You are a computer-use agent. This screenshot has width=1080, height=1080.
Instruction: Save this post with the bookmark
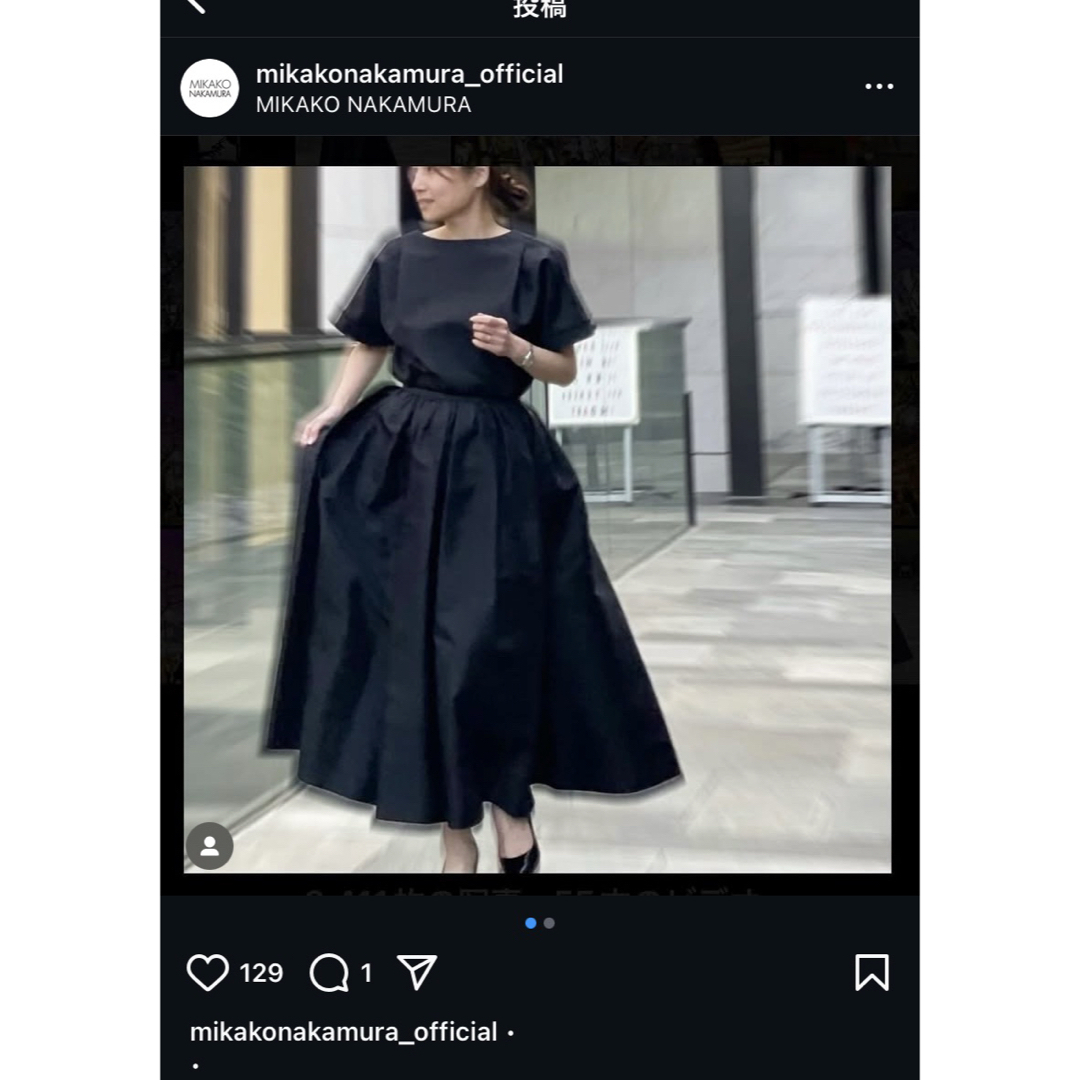click(x=871, y=972)
